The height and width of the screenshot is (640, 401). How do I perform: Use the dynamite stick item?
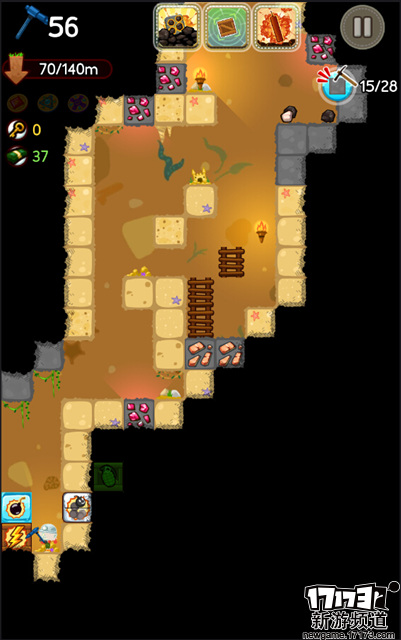276,27
